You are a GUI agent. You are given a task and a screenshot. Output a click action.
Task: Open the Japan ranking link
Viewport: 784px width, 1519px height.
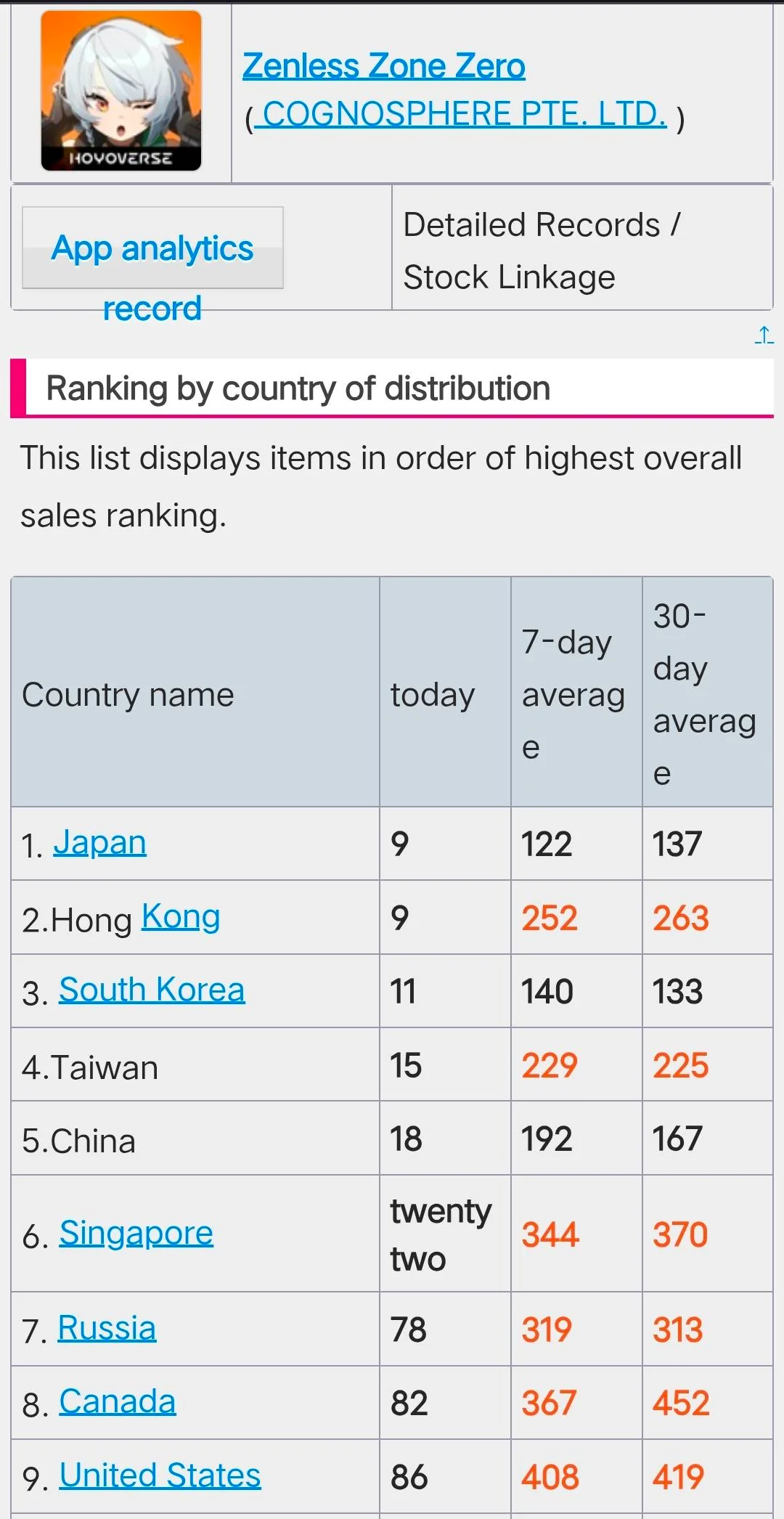coord(100,843)
